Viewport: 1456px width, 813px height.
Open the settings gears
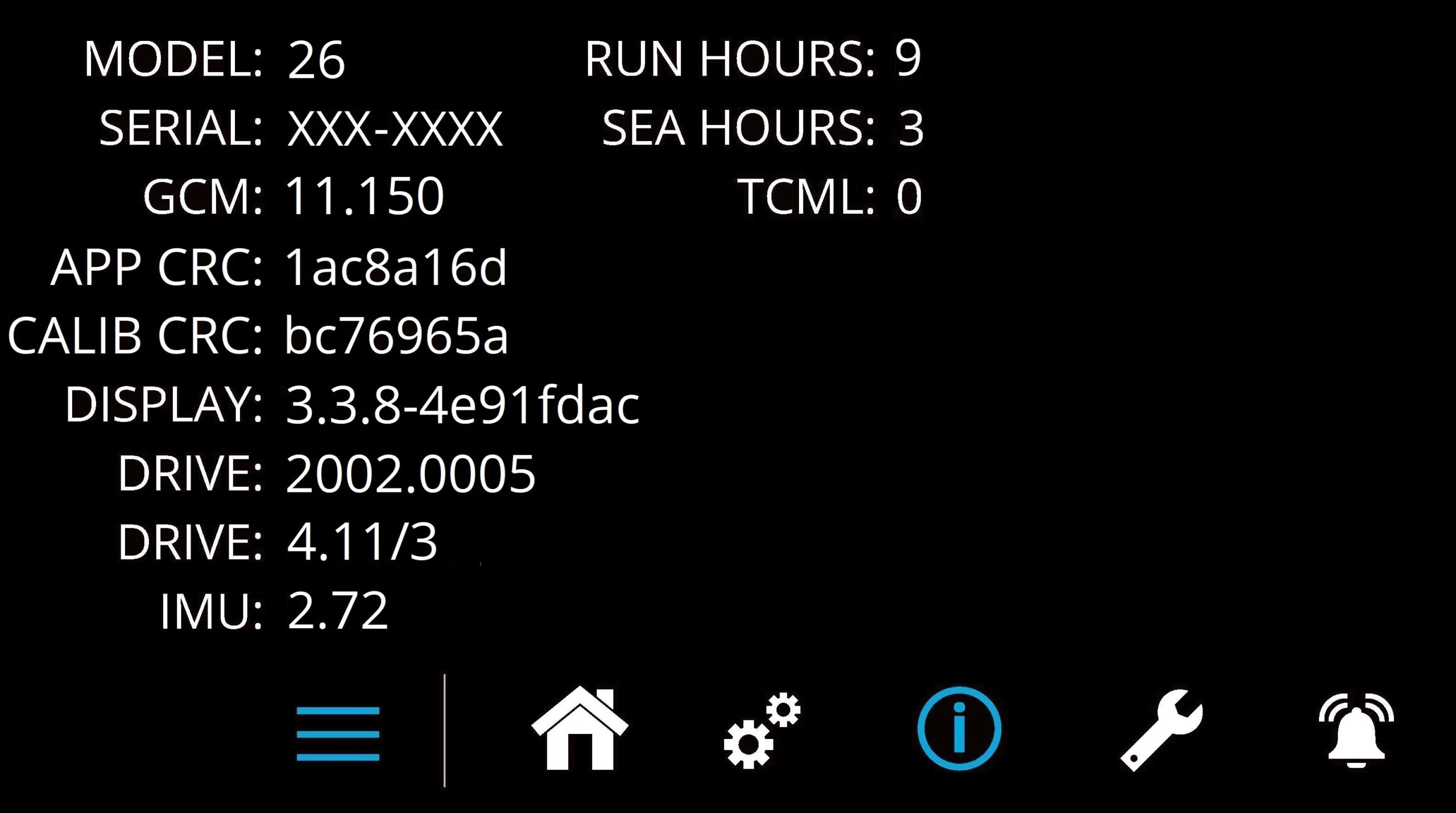[762, 730]
